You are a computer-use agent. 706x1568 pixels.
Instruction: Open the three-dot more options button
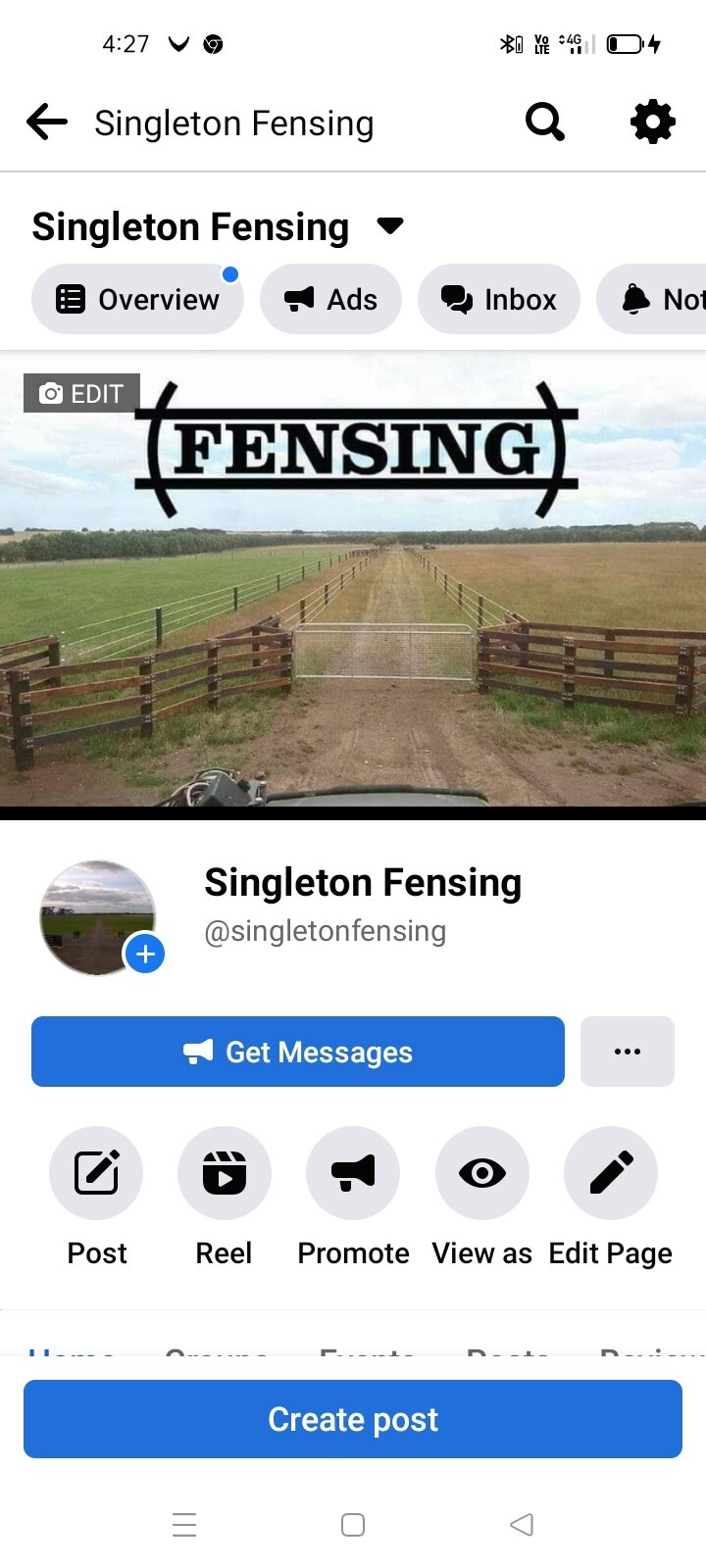tap(628, 1052)
